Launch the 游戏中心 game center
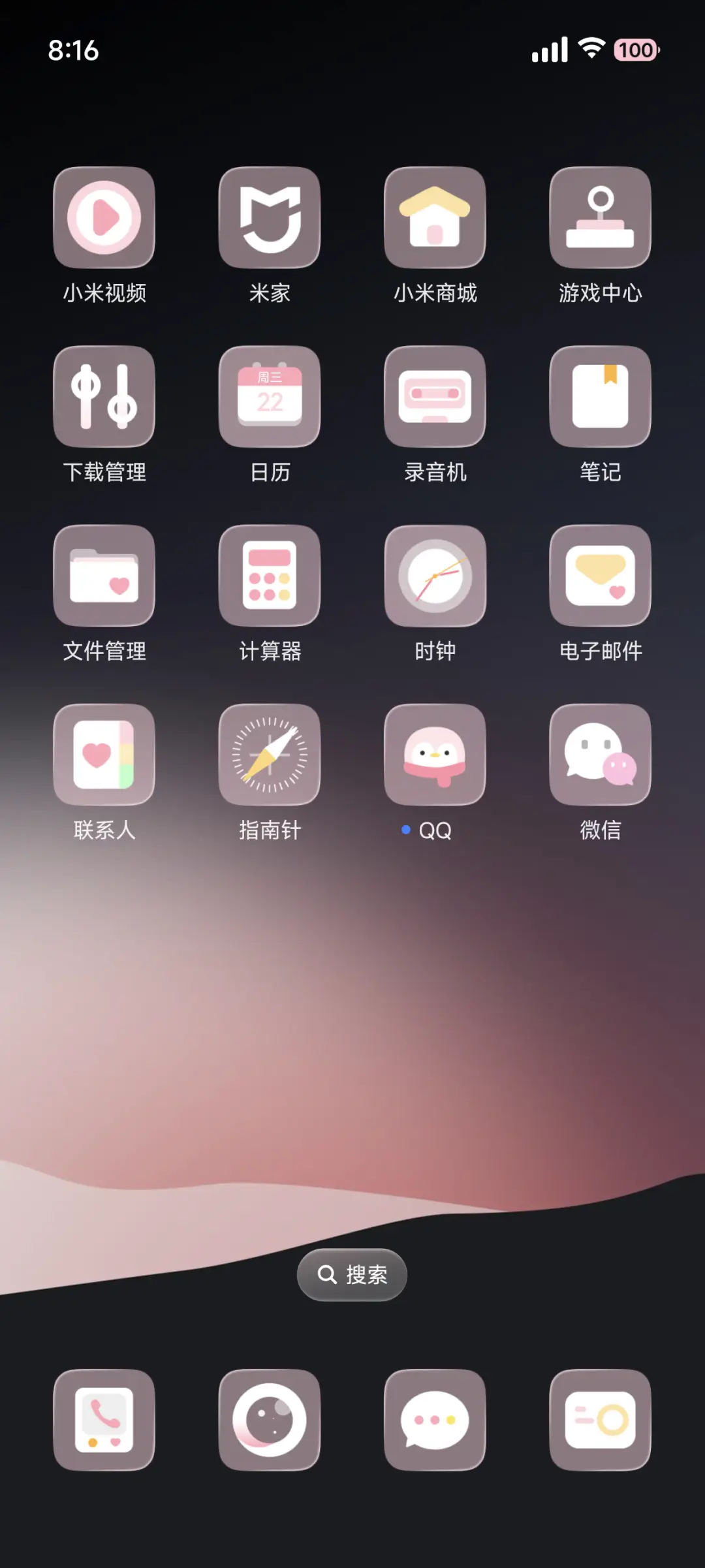Viewport: 705px width, 1568px height. 600,219
